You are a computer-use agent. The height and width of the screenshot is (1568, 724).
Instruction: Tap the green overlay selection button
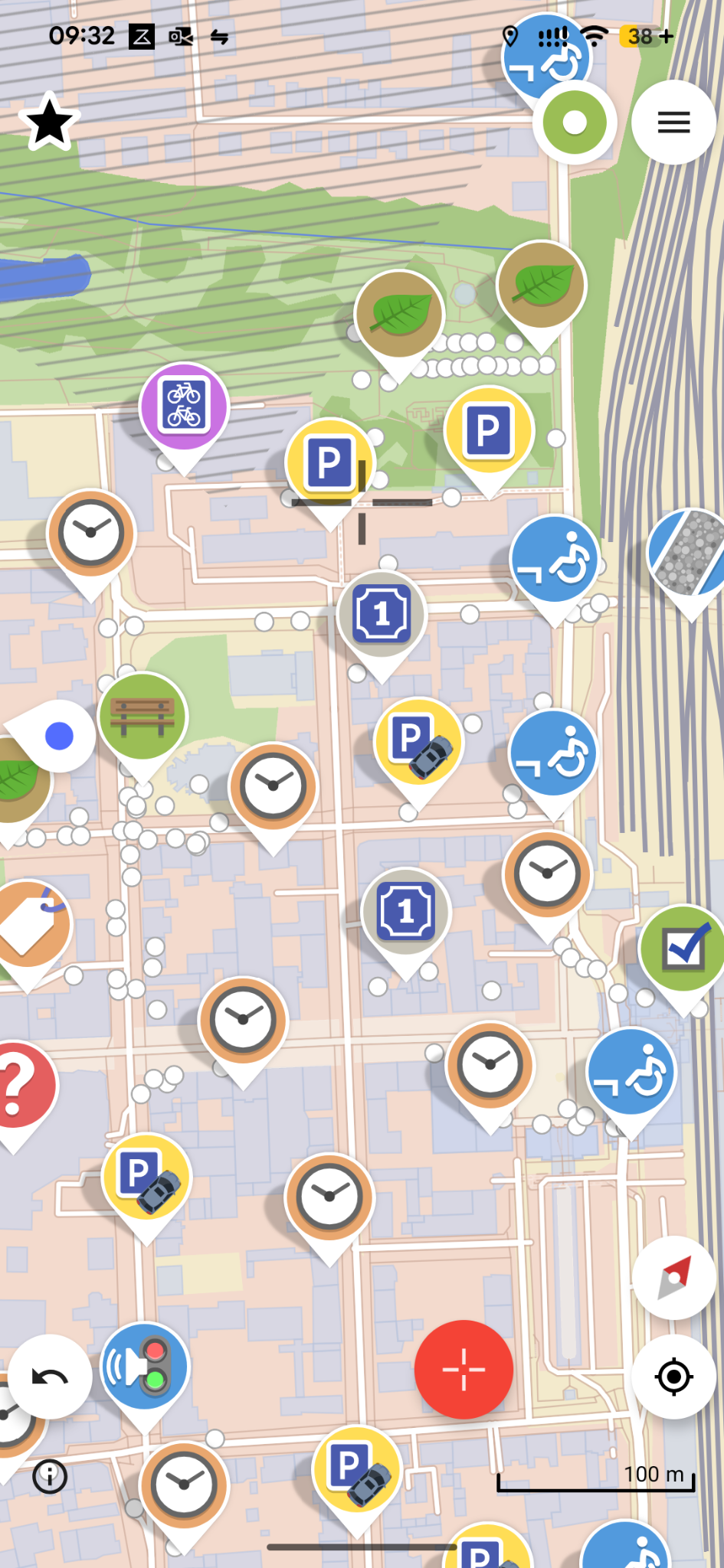point(575,122)
